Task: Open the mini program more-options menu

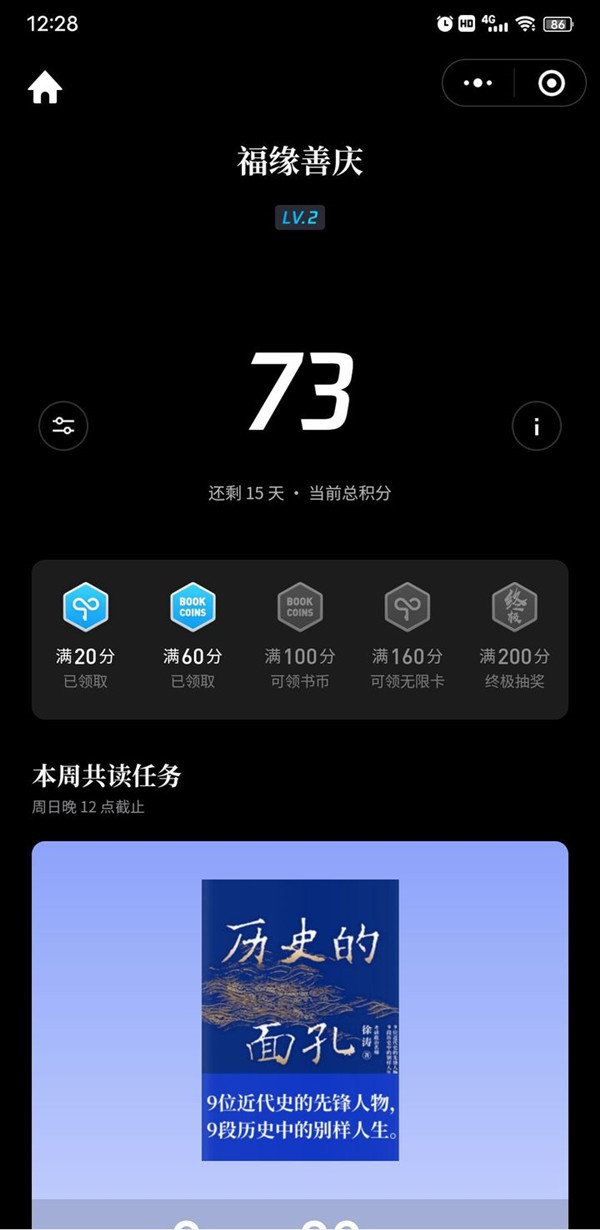Action: click(478, 84)
